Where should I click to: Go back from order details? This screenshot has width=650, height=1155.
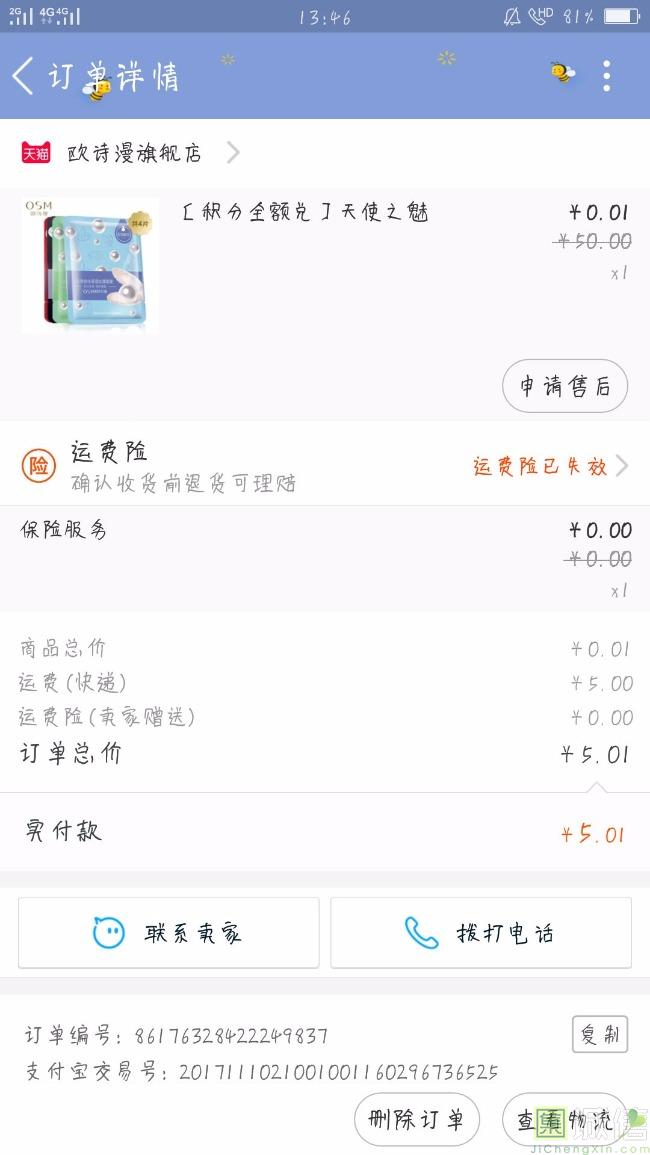tap(24, 76)
